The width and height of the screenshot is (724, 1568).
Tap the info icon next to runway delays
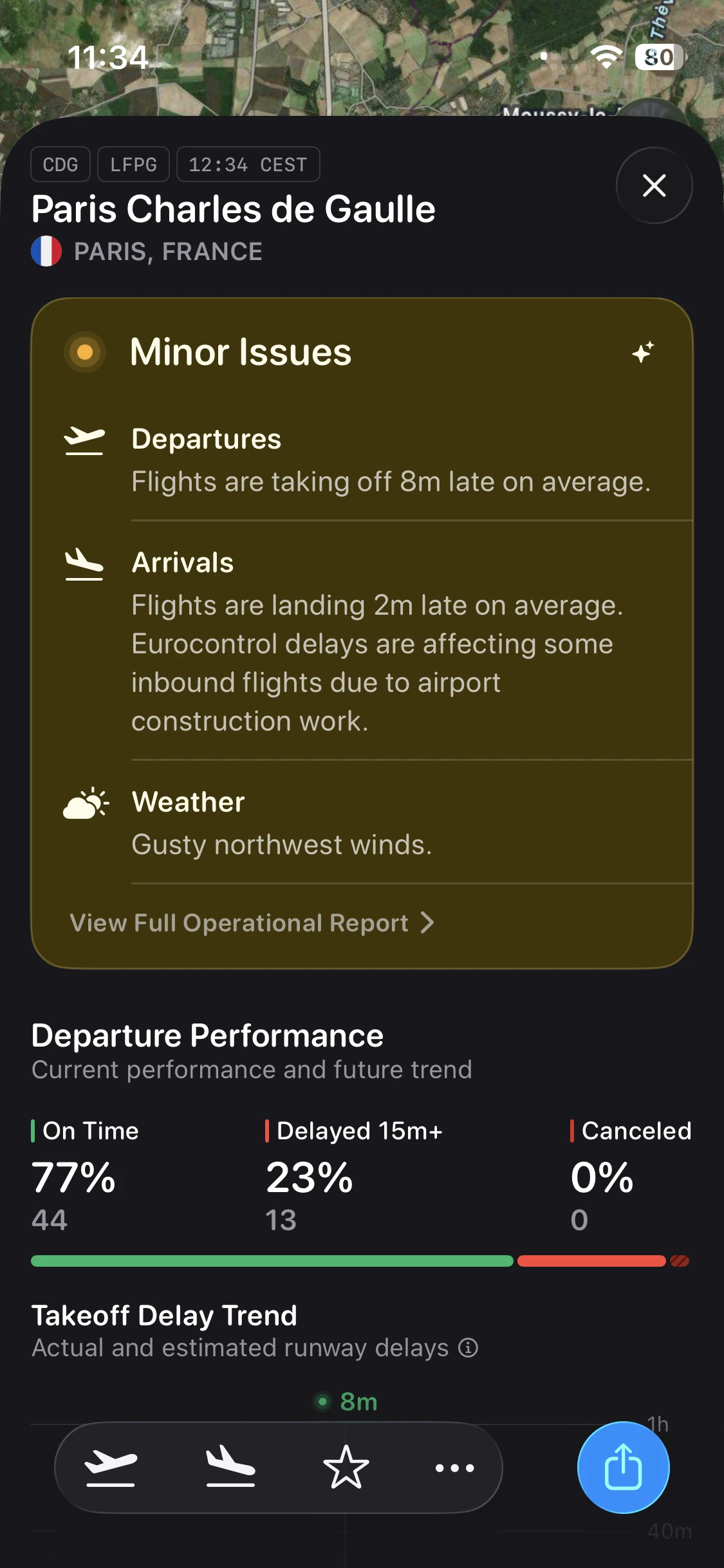(468, 1347)
